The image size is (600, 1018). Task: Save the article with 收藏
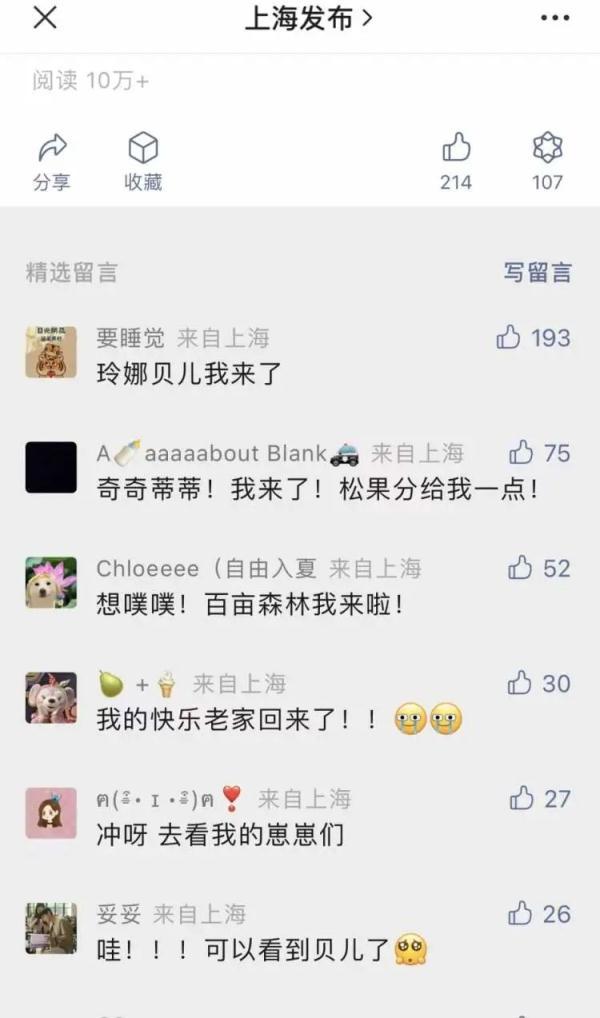(x=143, y=162)
